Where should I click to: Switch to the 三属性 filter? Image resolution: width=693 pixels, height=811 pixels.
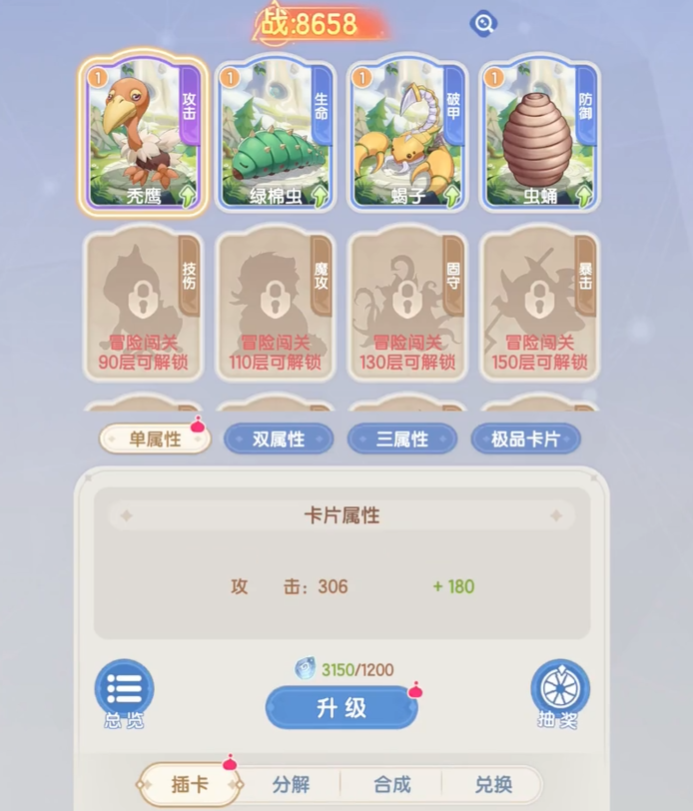point(402,439)
